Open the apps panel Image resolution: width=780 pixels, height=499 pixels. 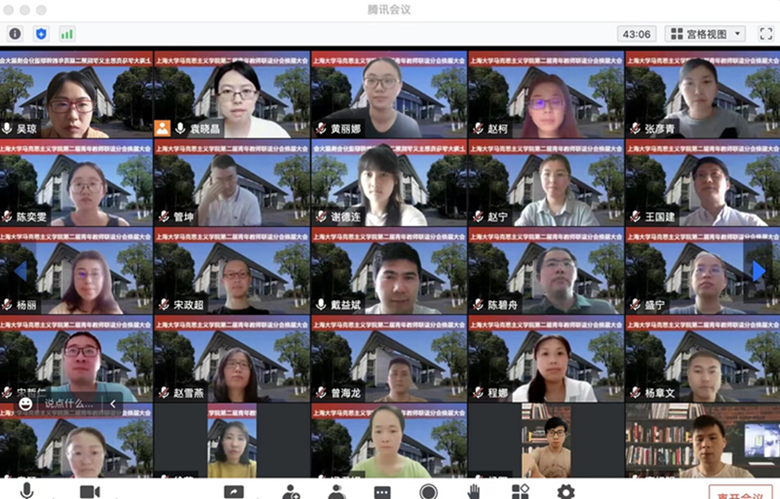point(520,491)
